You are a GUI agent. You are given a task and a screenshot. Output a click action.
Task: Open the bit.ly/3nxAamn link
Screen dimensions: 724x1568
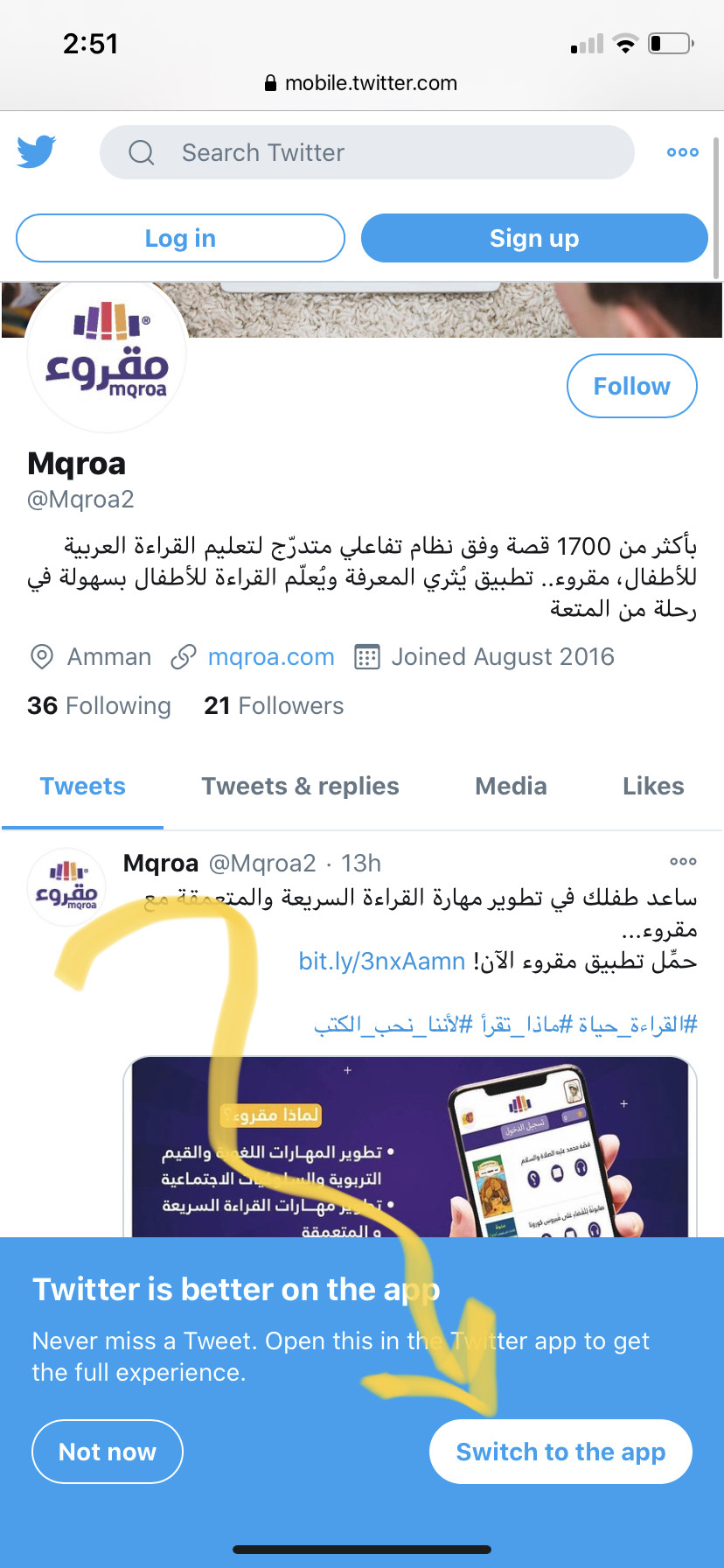[x=382, y=961]
